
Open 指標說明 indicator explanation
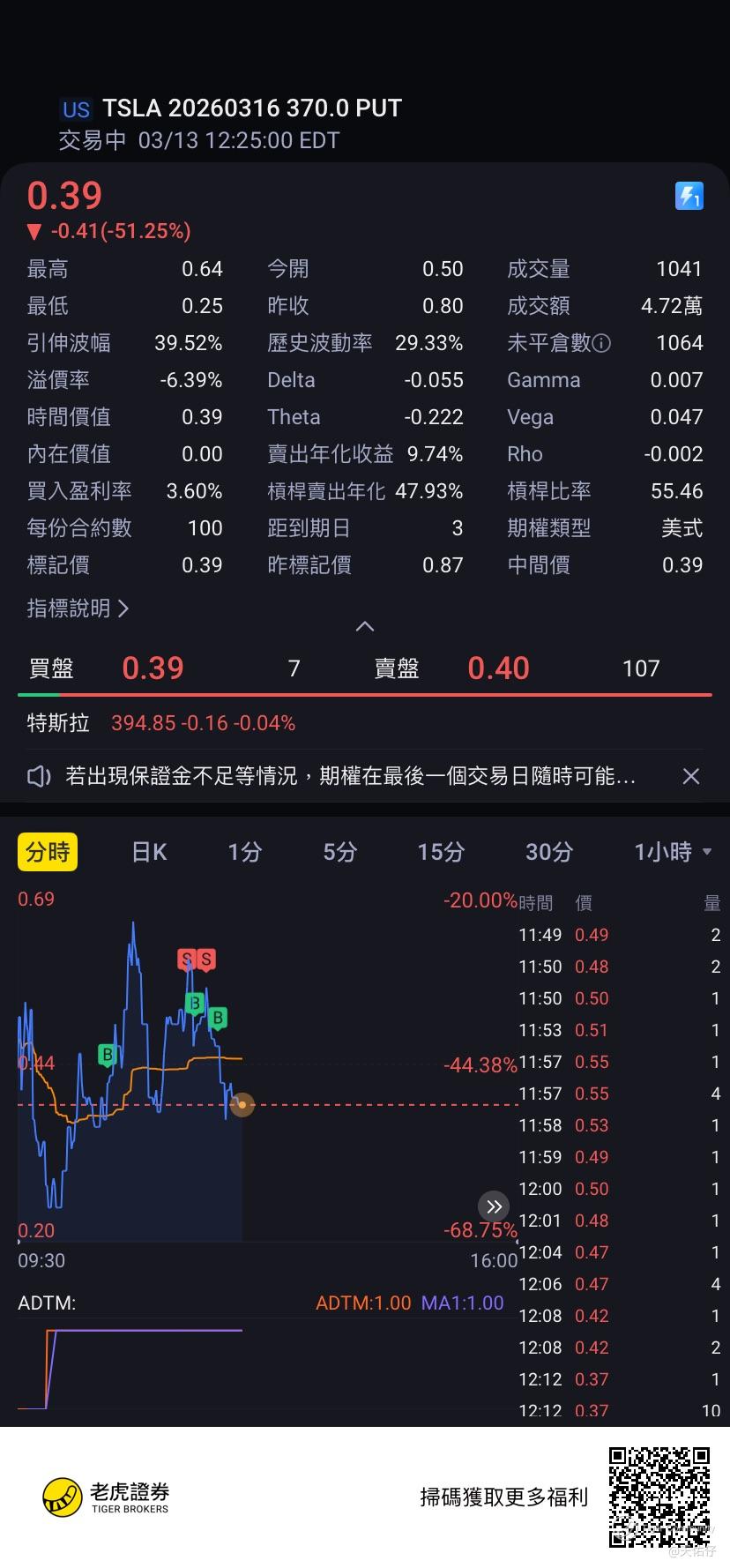pyautogui.click(x=78, y=609)
